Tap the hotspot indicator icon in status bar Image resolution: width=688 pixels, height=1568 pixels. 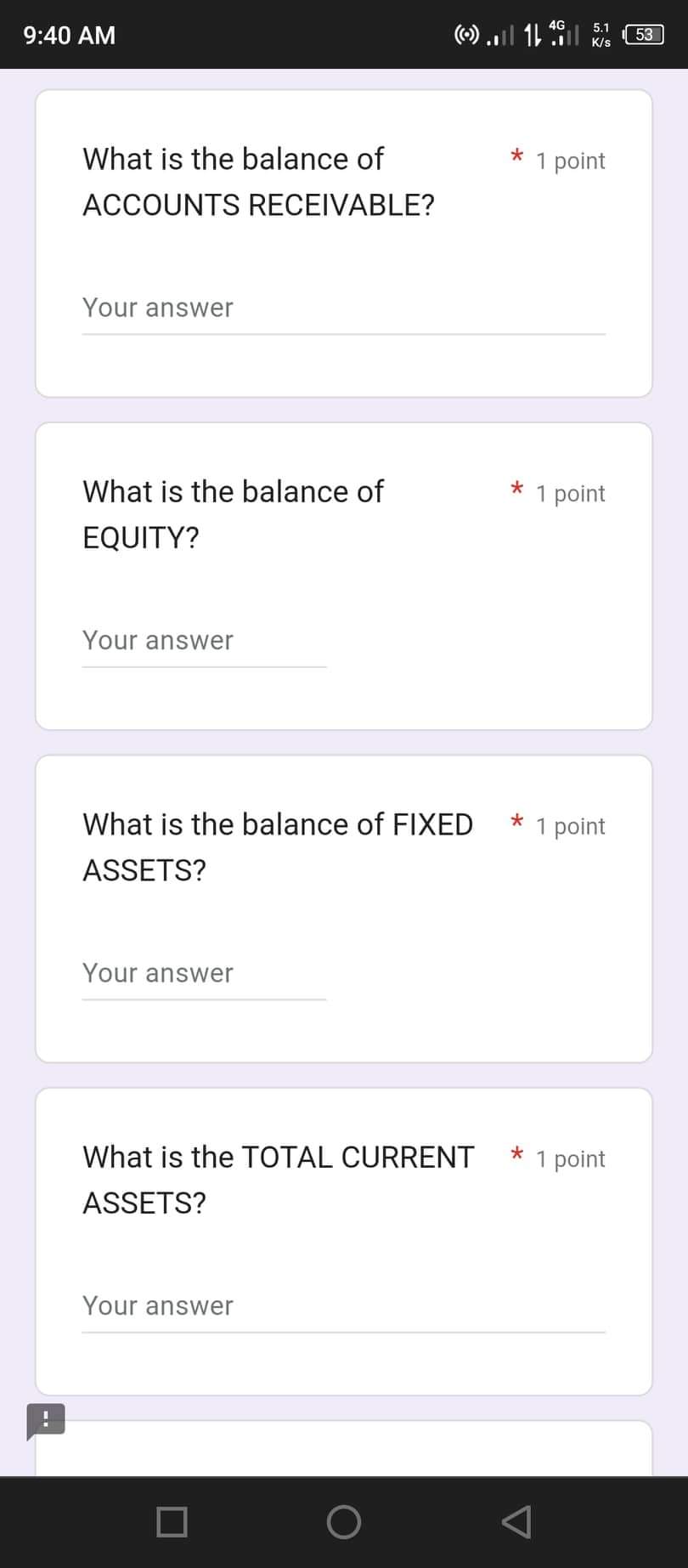(x=465, y=32)
